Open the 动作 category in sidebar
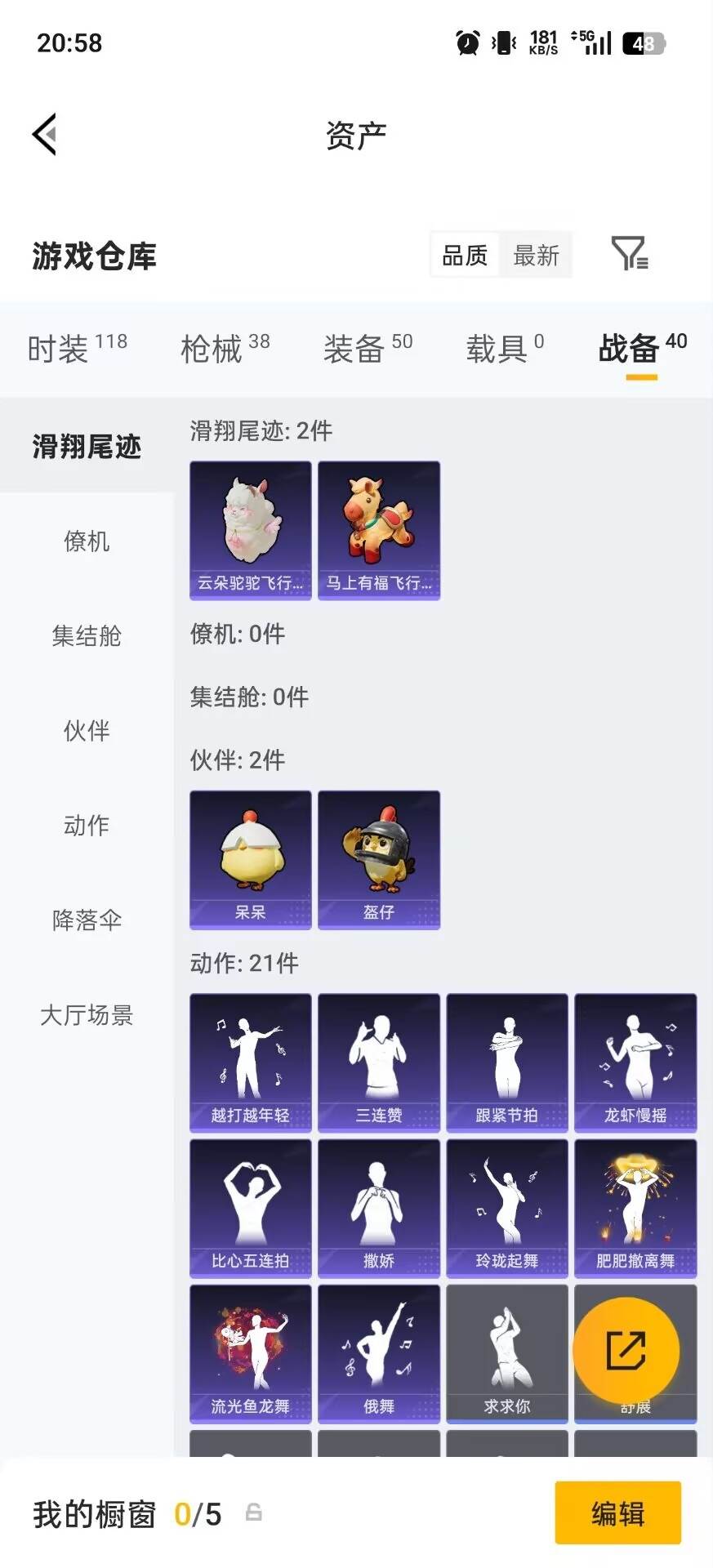The image size is (713, 1568). [x=87, y=826]
